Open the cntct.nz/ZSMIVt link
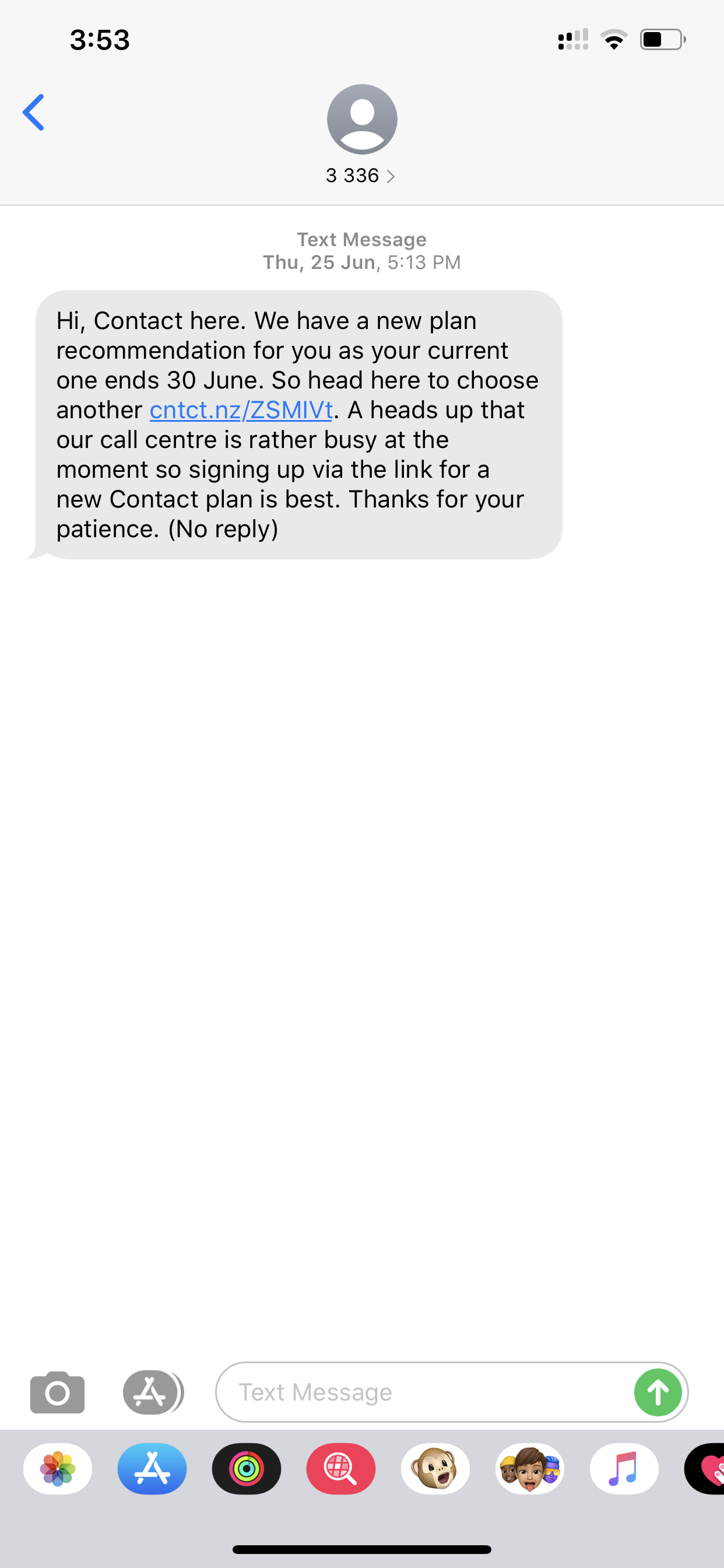 (x=241, y=409)
